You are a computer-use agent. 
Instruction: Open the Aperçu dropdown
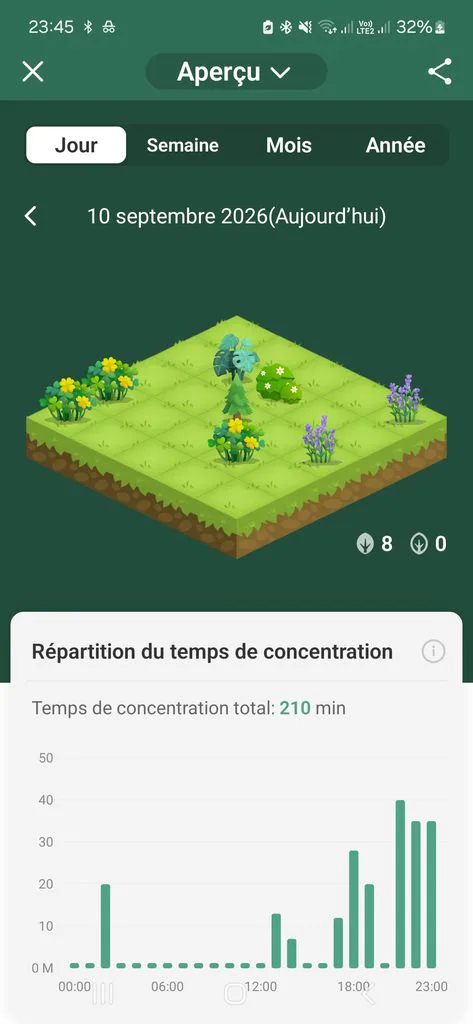pyautogui.click(x=236, y=72)
